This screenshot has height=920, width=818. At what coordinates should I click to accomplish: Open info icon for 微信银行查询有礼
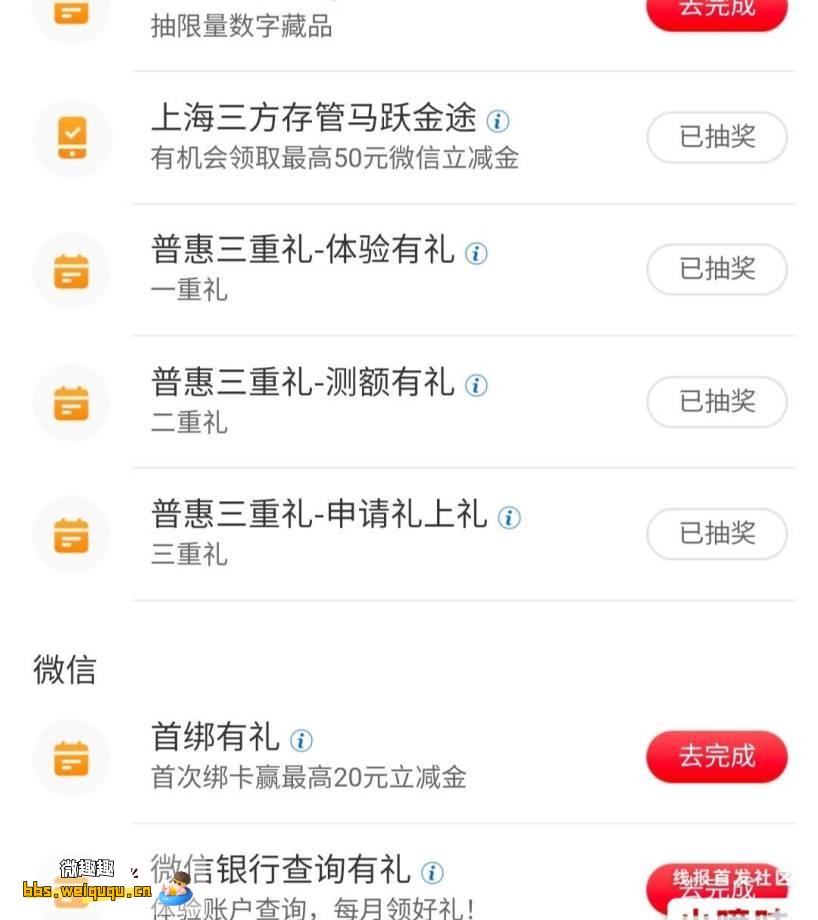(432, 872)
